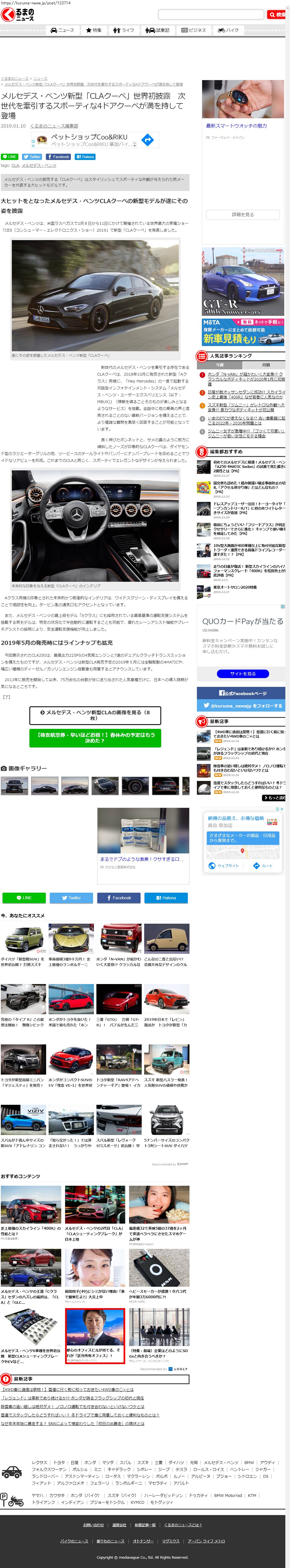View メルセデス・ベンツ新型CLAの画像を見る (8枚) button
The width and height of the screenshot is (290, 1568).
pyautogui.click(x=94, y=715)
